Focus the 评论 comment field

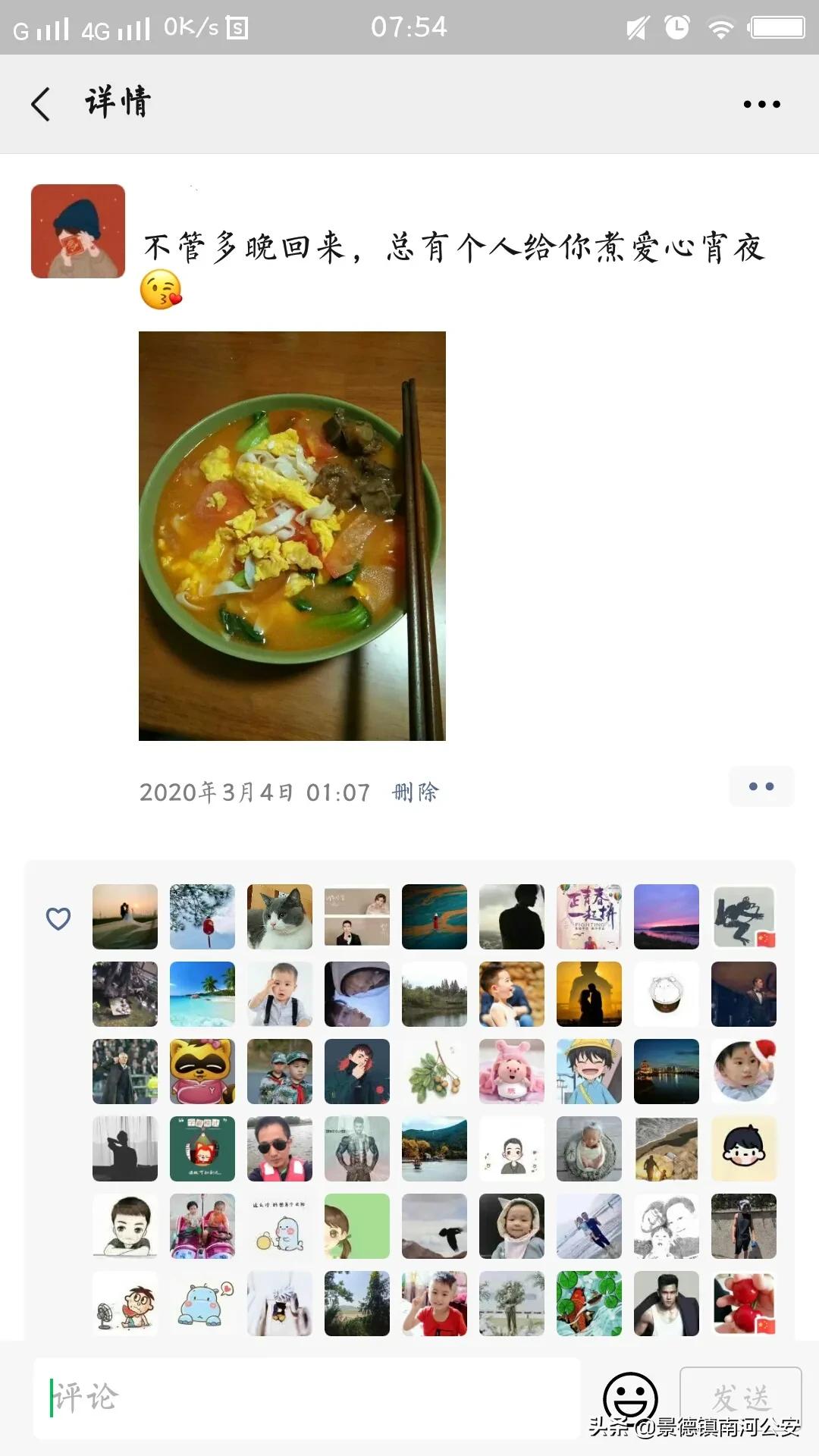pos(307,1398)
